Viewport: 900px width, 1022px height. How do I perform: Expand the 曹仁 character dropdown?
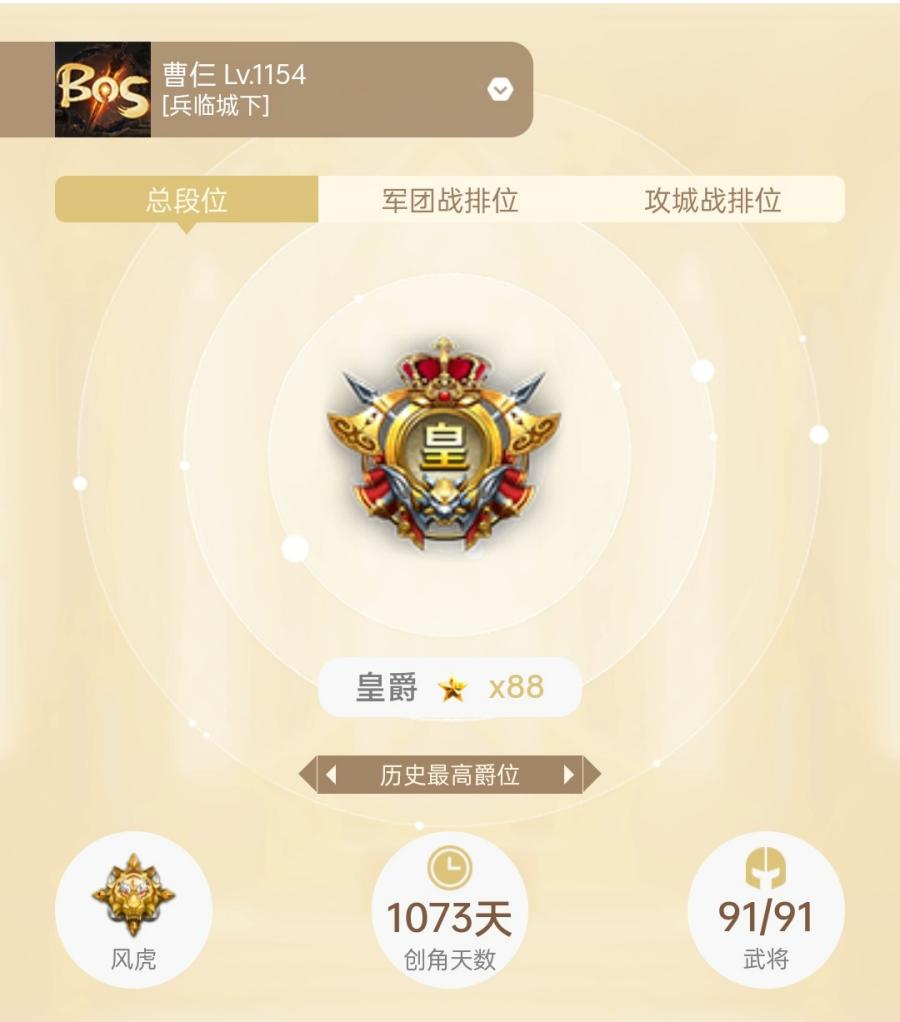[500, 90]
